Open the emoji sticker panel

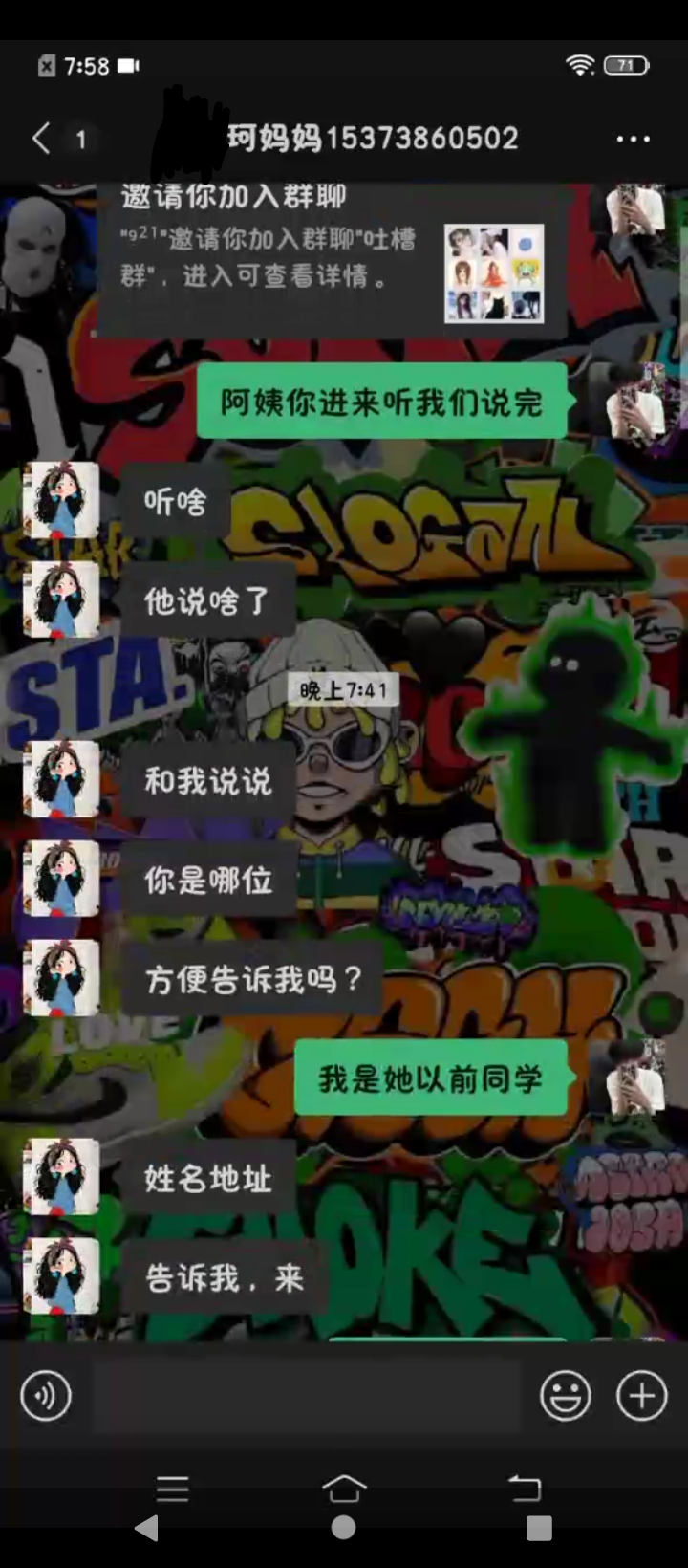566,1396
